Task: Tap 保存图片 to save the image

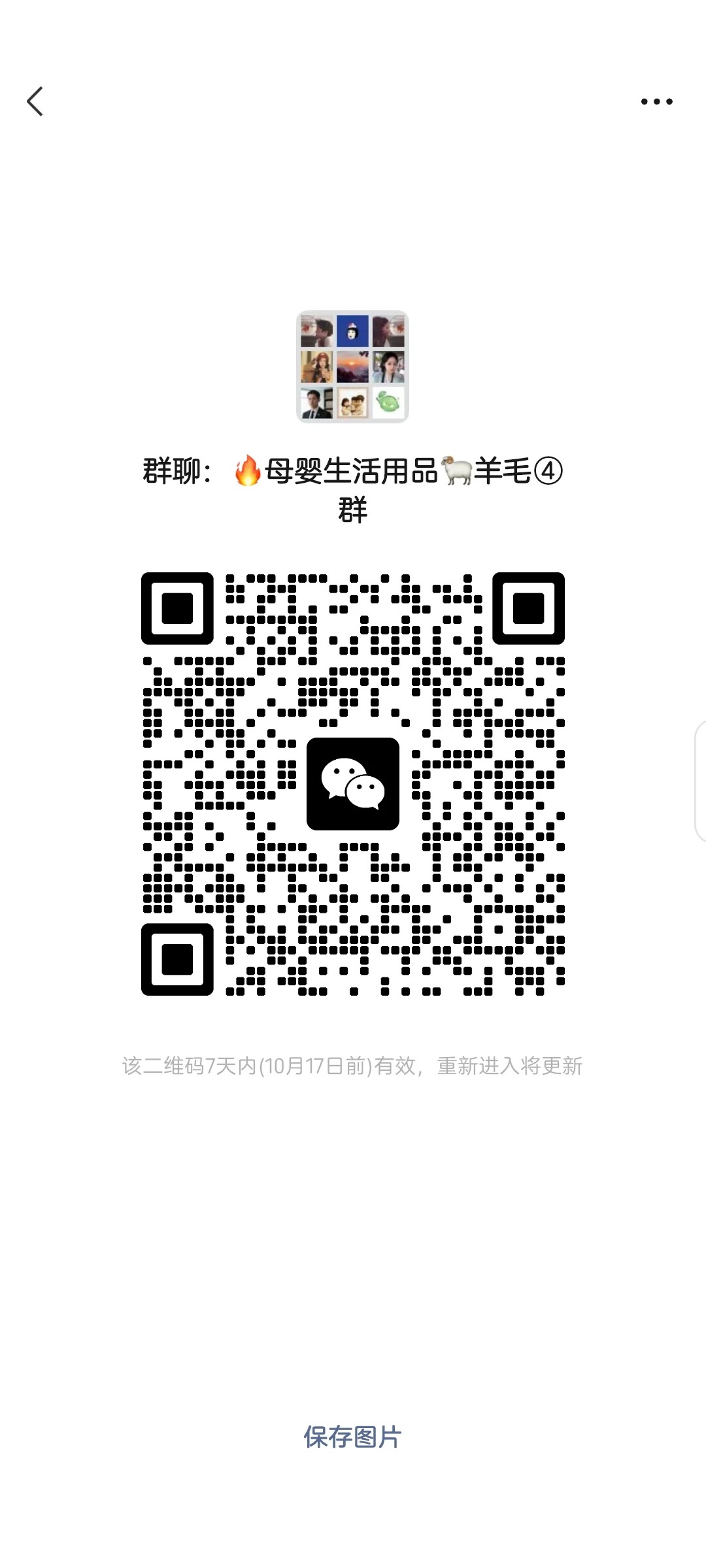Action: pos(352,1437)
